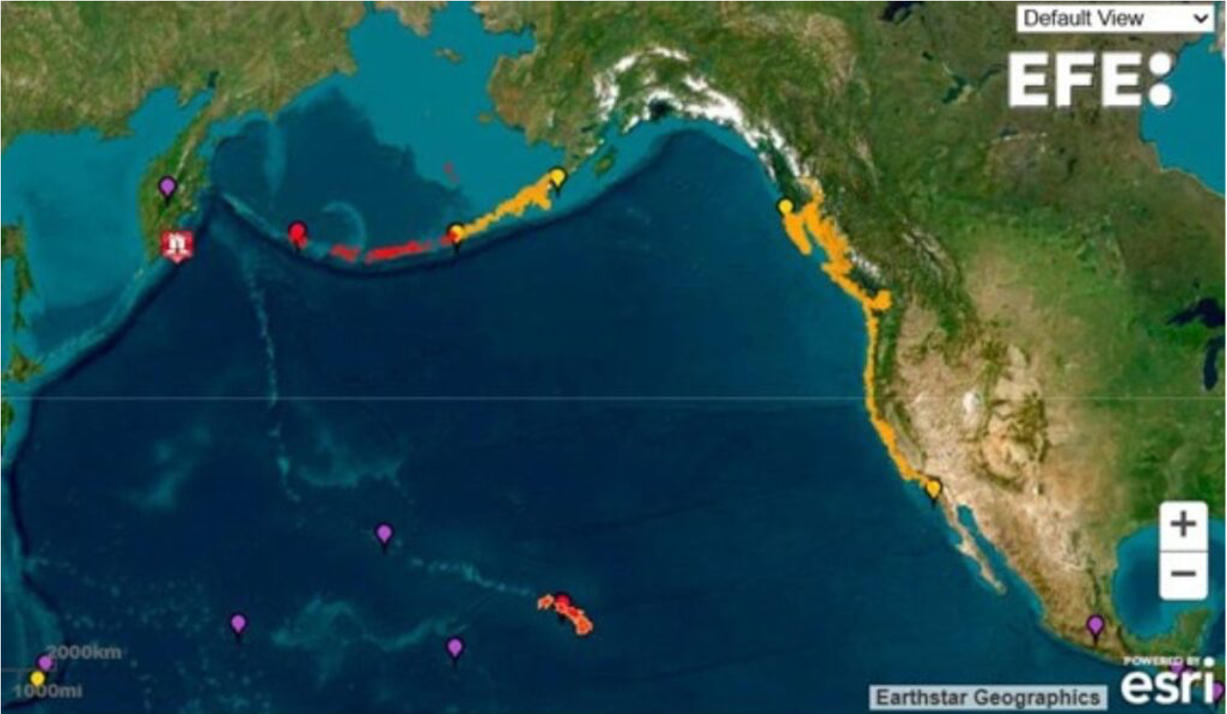Open the Default View dropdown
The width and height of the screenshot is (1227, 714).
click(1114, 17)
